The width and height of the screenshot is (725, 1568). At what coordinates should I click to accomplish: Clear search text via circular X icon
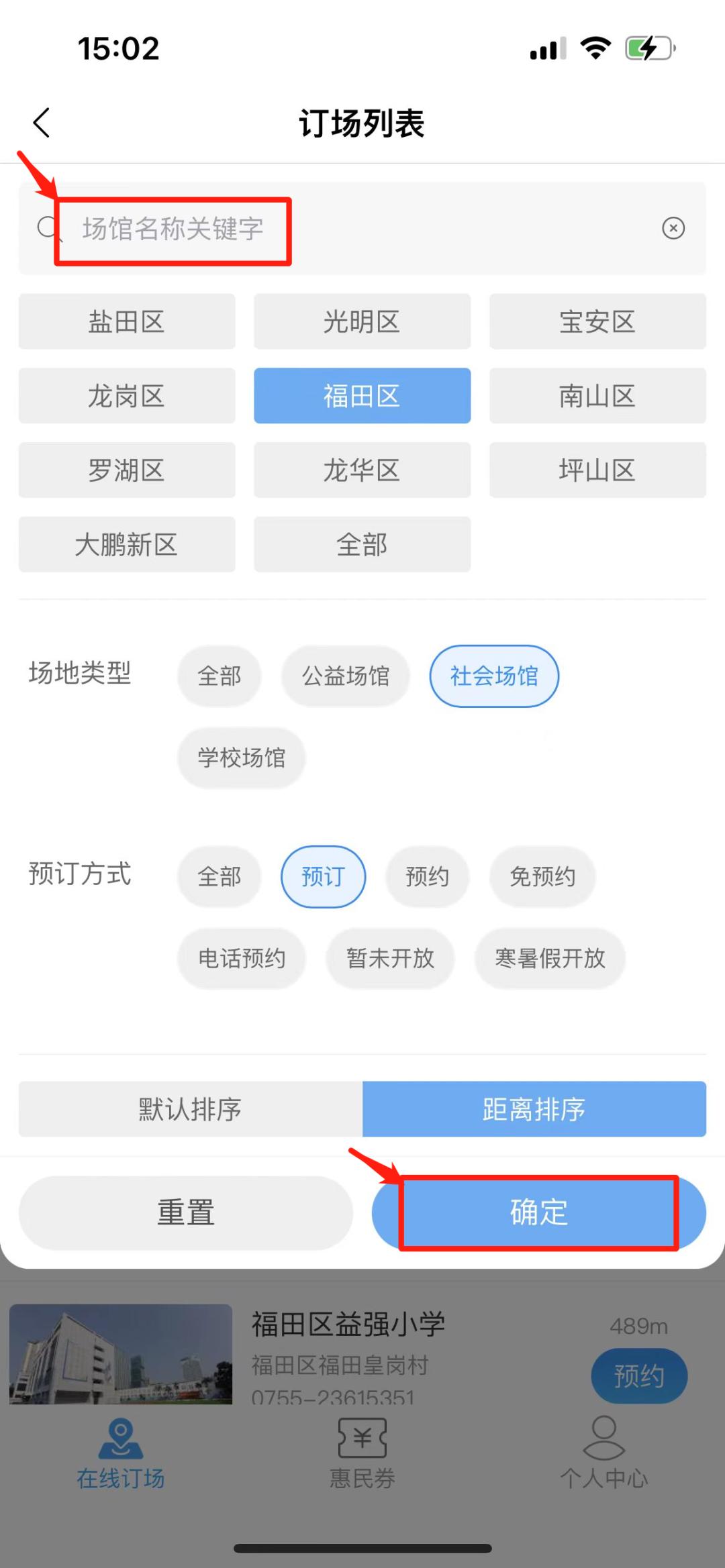[x=674, y=229]
